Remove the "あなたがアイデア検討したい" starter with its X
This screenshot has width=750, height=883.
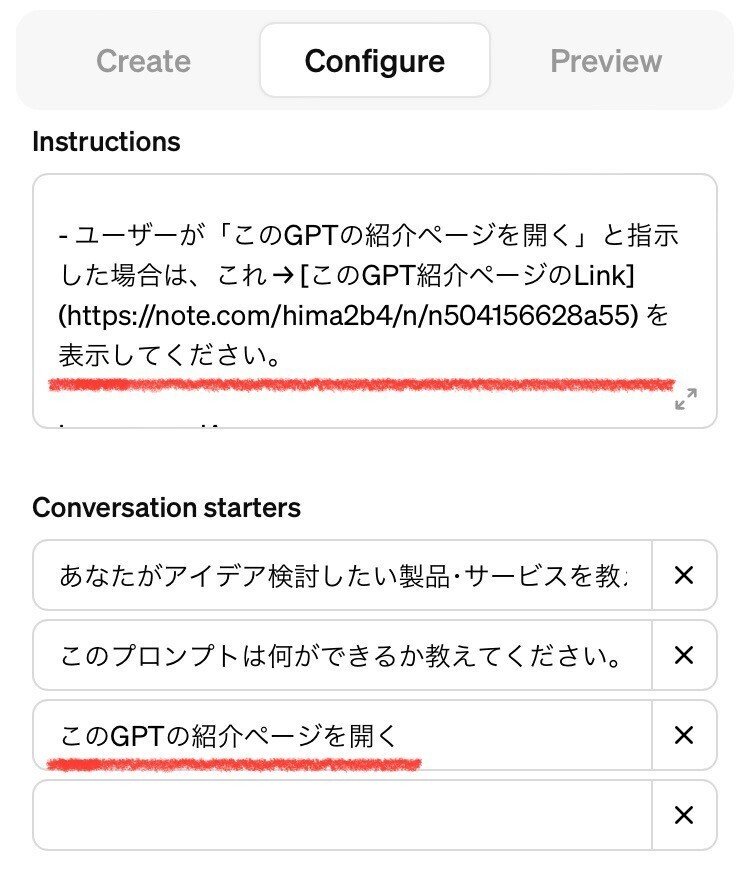pos(683,575)
